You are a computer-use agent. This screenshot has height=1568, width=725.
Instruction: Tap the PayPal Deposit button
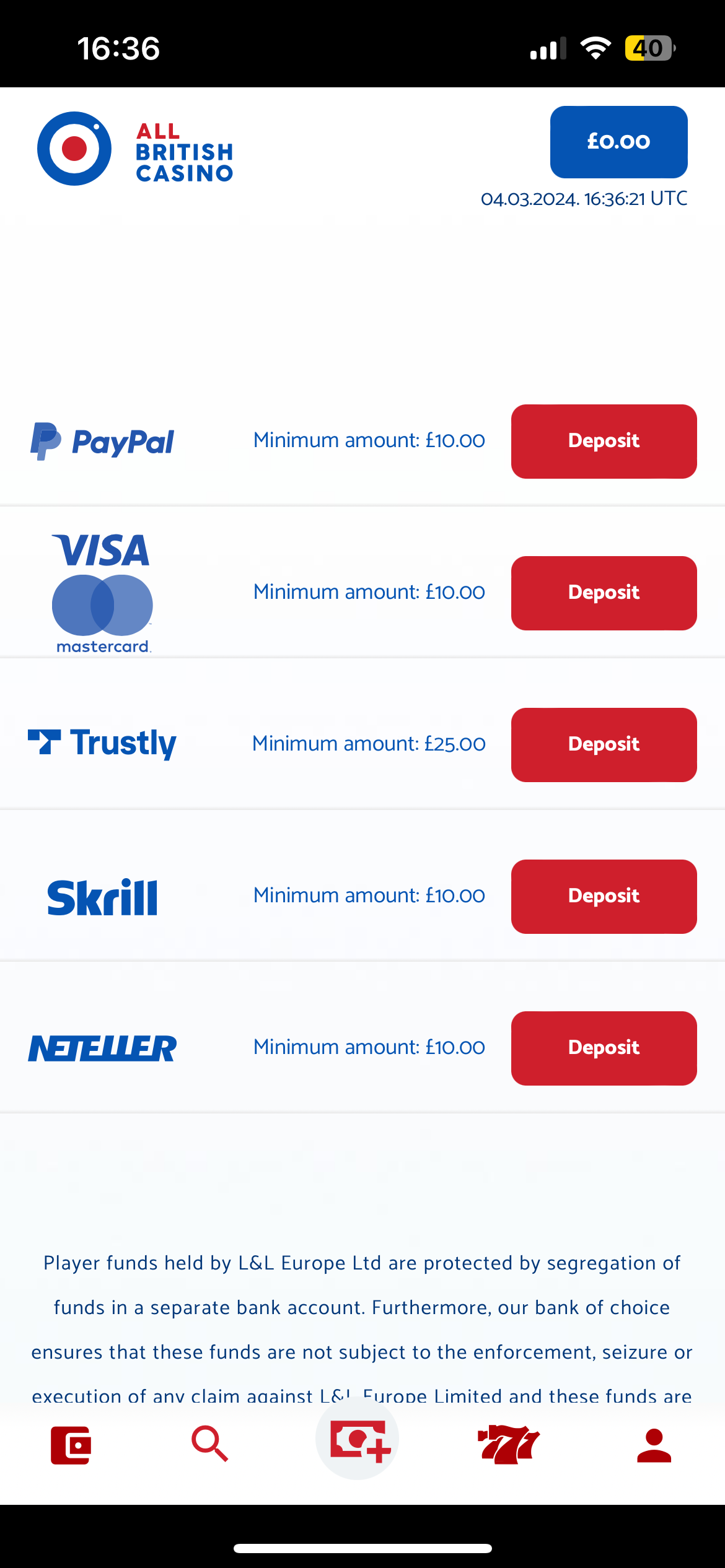point(604,441)
